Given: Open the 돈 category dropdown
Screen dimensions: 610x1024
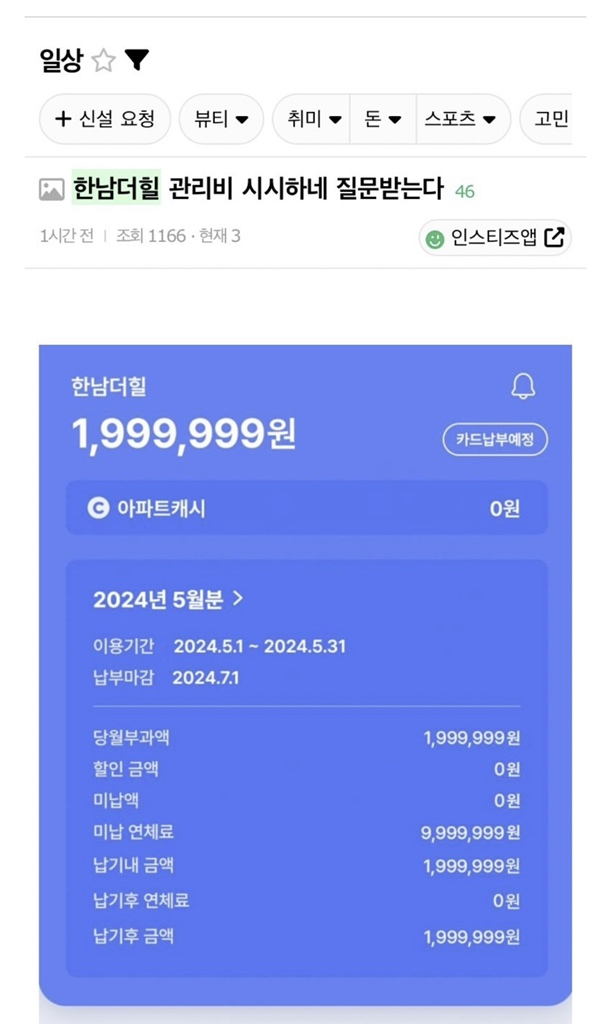Looking at the screenshot, I should coord(383,120).
